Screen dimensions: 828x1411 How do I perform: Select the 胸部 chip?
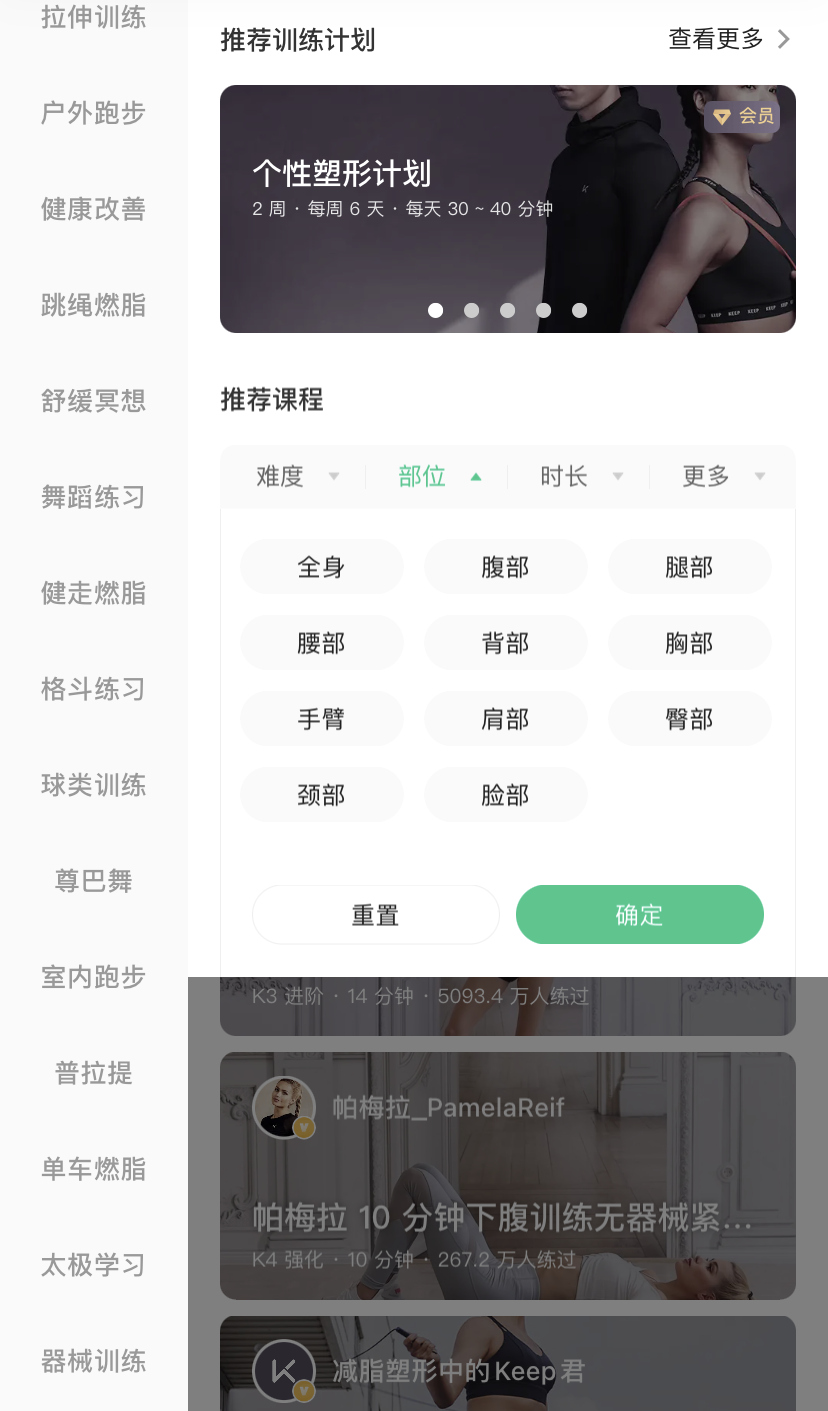[689, 643]
